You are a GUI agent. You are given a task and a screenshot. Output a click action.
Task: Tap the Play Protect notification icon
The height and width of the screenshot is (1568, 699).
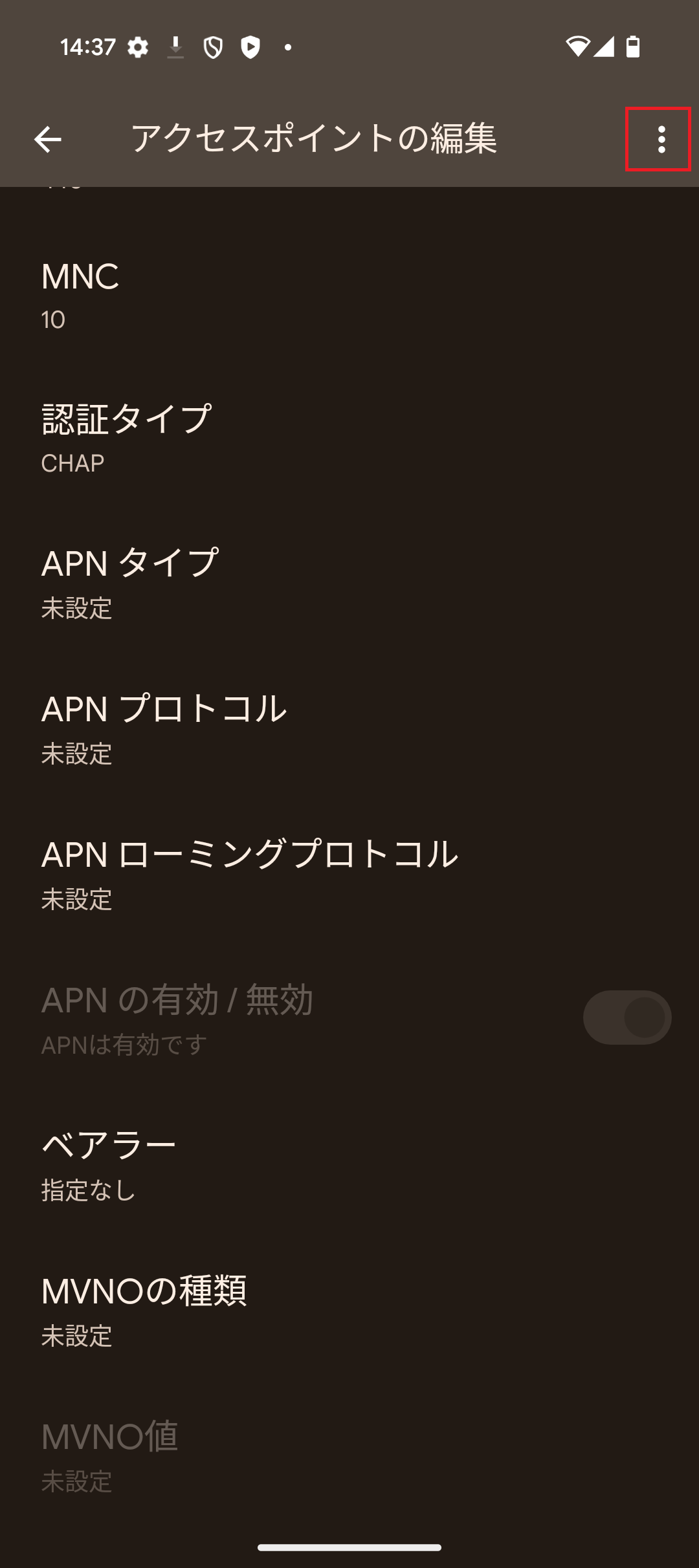pos(251,46)
